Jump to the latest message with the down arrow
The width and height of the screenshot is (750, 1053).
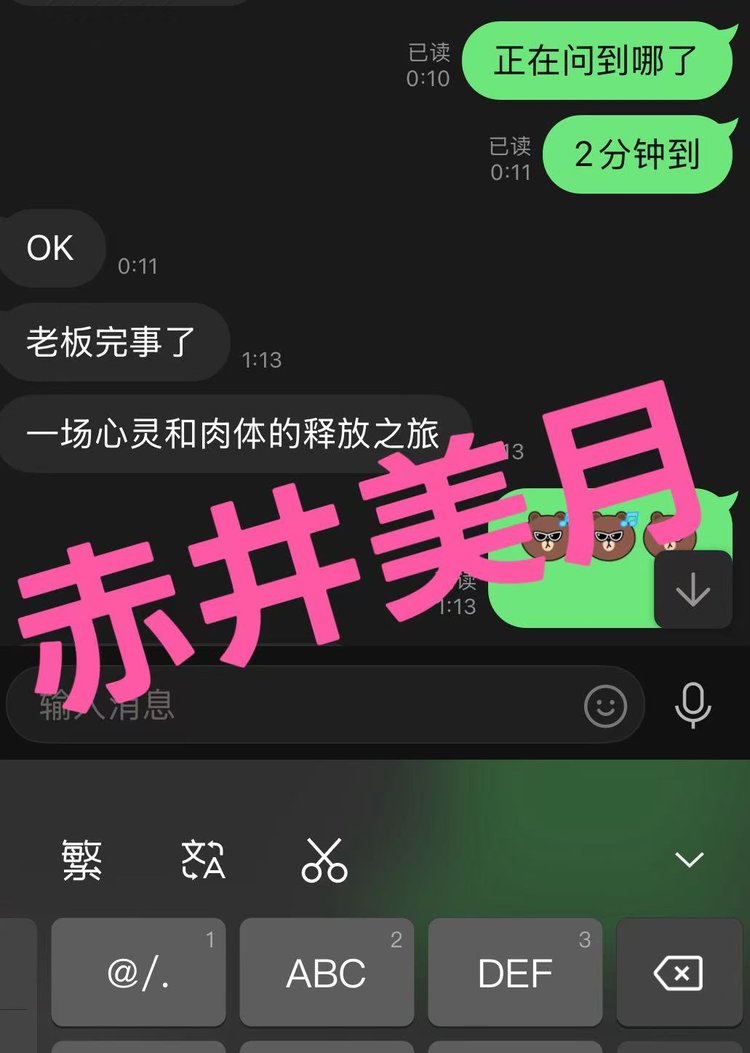[x=692, y=590]
